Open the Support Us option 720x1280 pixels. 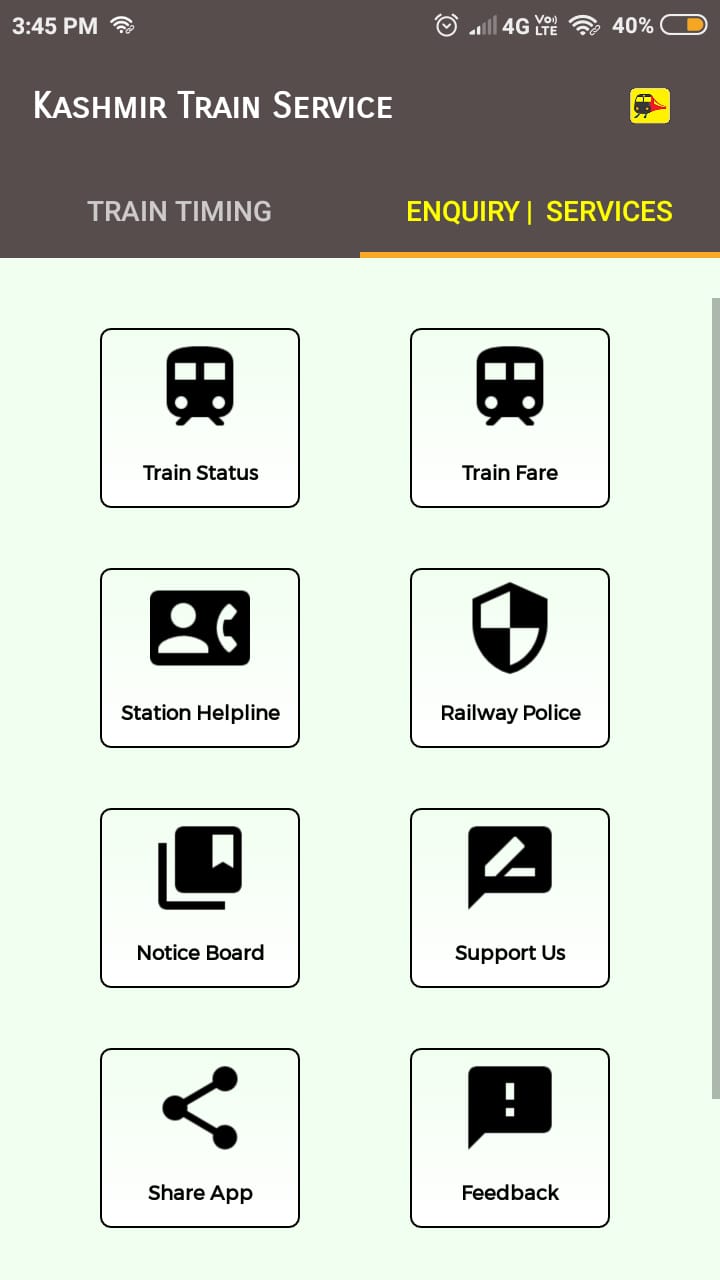[510, 897]
